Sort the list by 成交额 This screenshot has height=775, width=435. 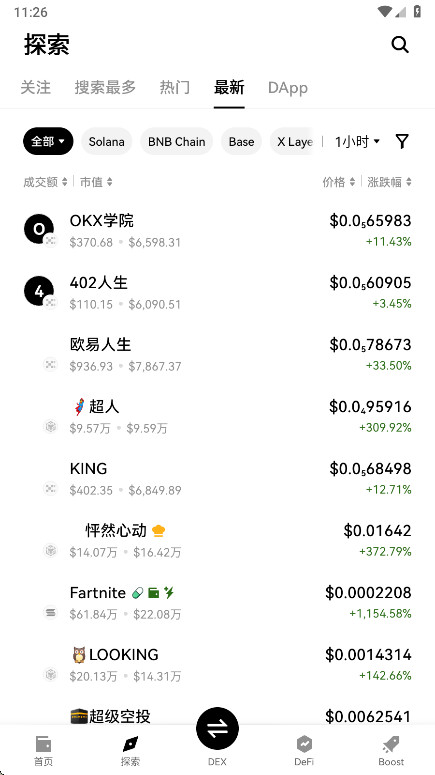click(x=45, y=182)
